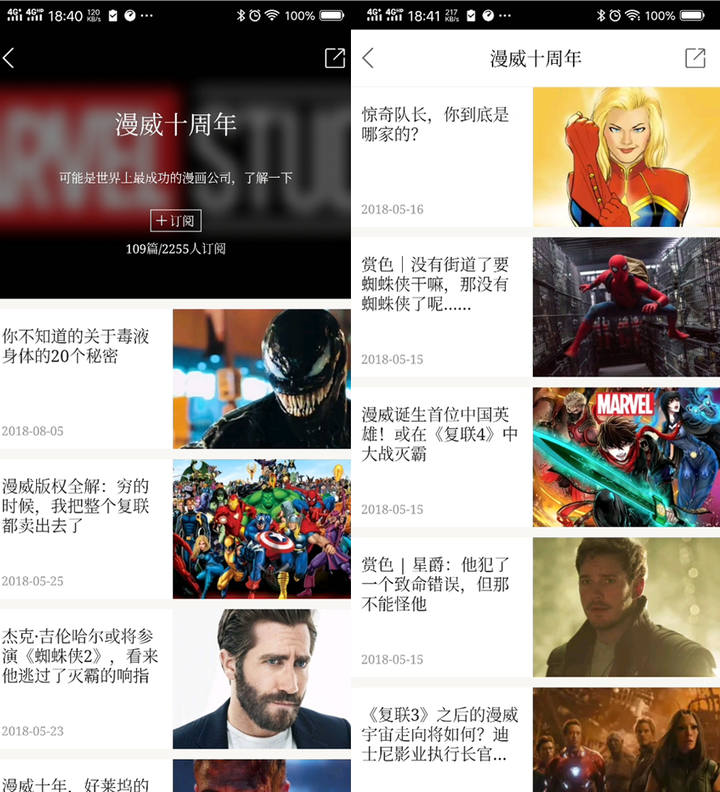
Task: Tap the share icon in the white title bar
Action: click(x=695, y=58)
